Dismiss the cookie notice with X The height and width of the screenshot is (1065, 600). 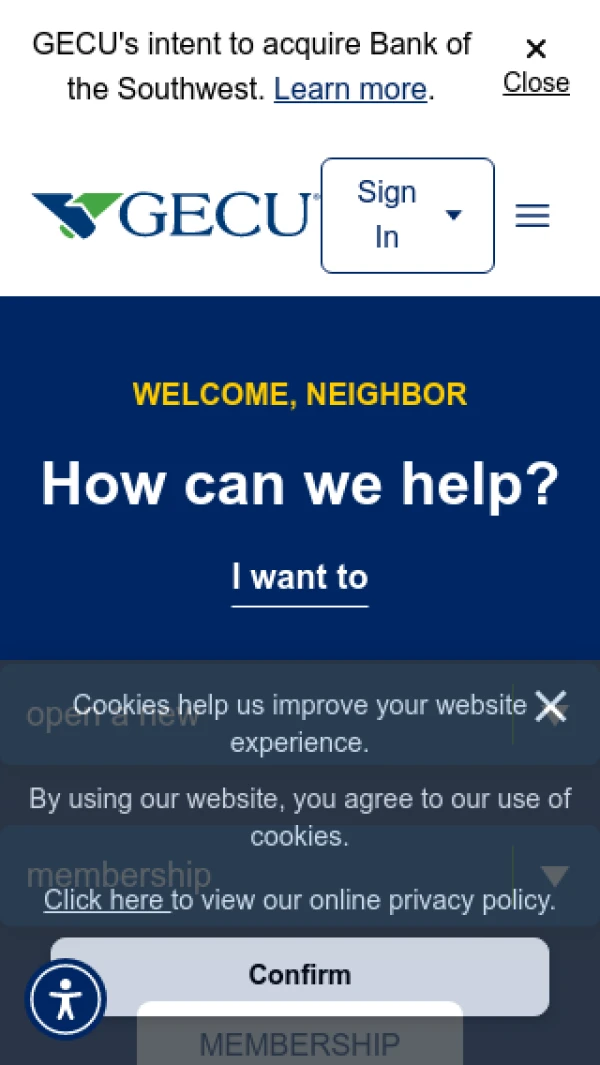point(550,706)
